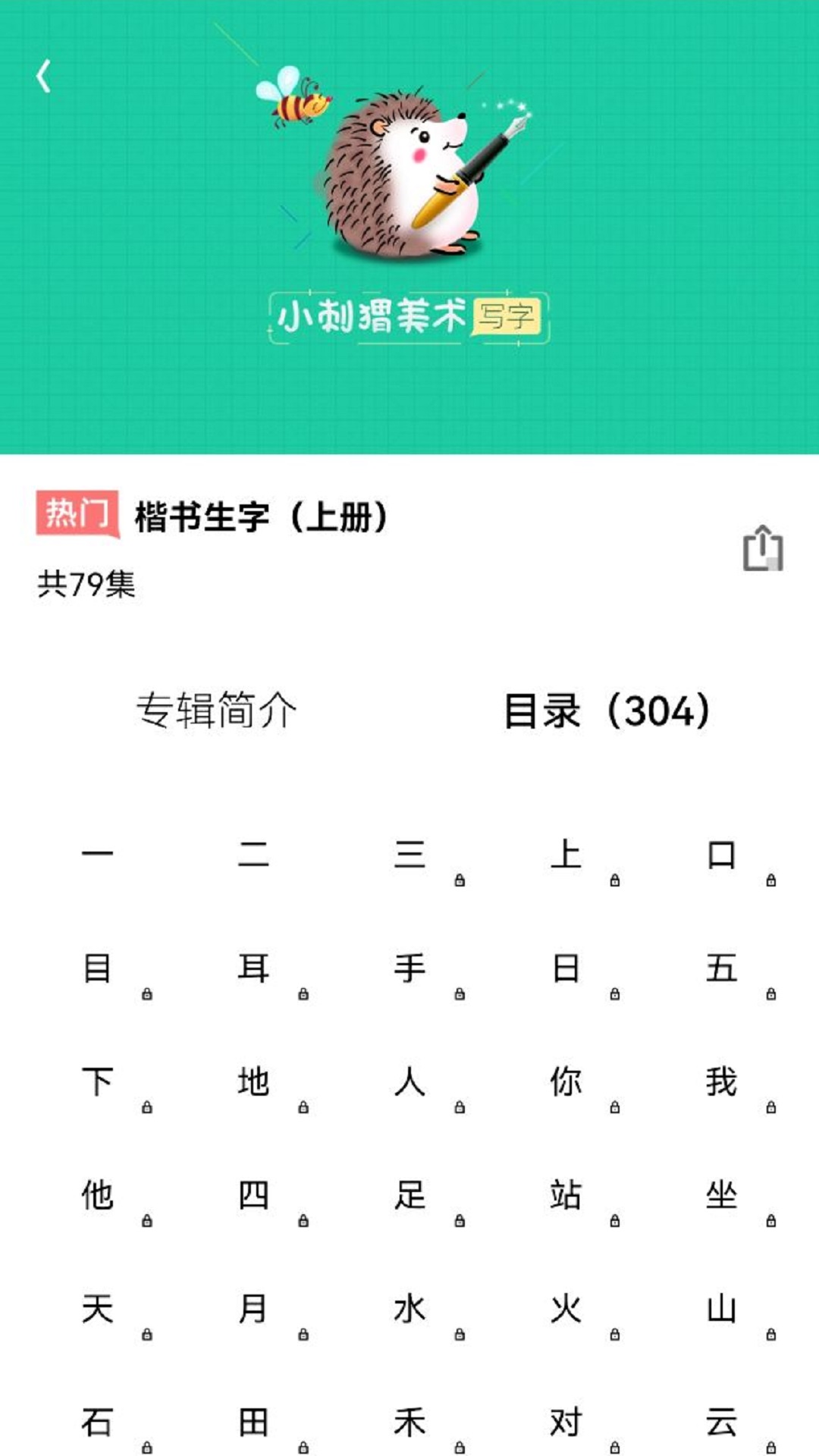Go back using the top-left arrow

click(44, 77)
